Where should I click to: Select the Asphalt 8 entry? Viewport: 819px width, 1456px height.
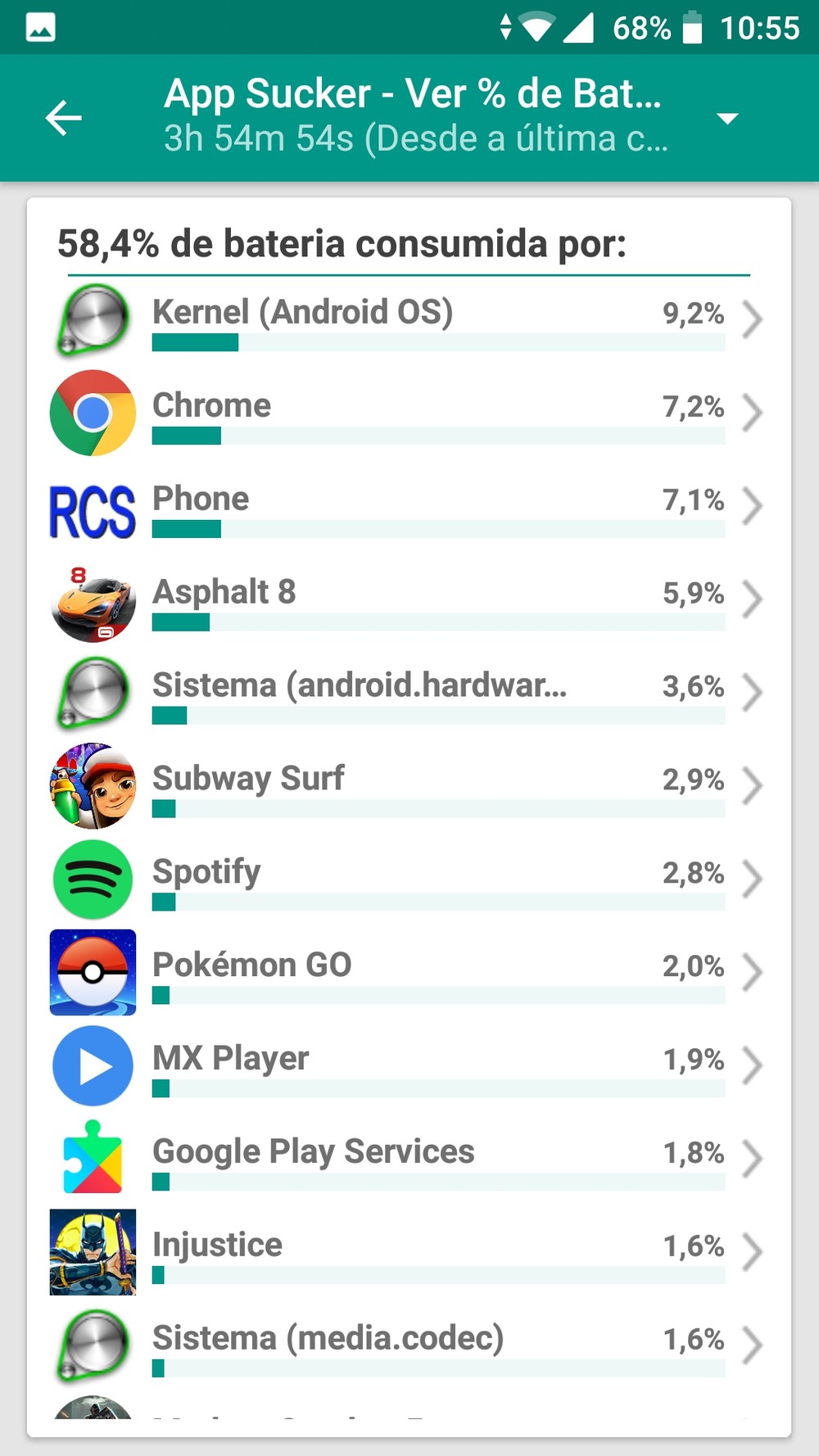tap(409, 599)
